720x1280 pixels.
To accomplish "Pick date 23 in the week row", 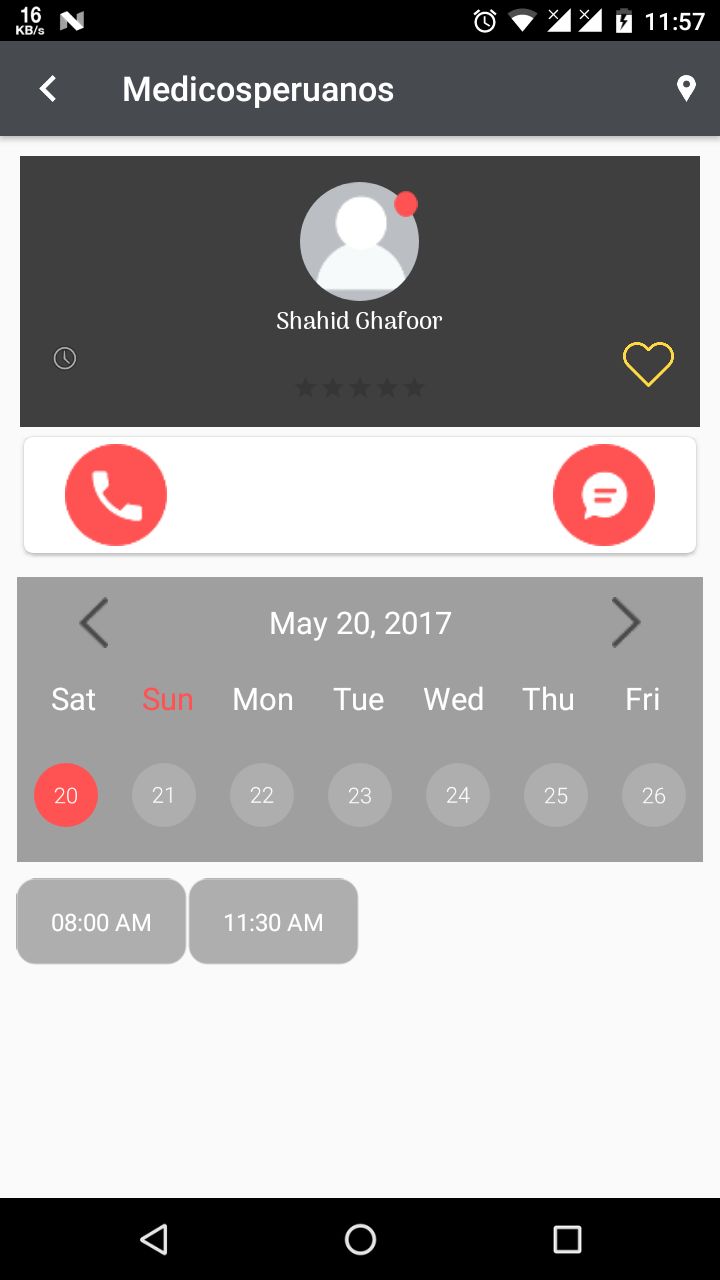I will coord(360,795).
